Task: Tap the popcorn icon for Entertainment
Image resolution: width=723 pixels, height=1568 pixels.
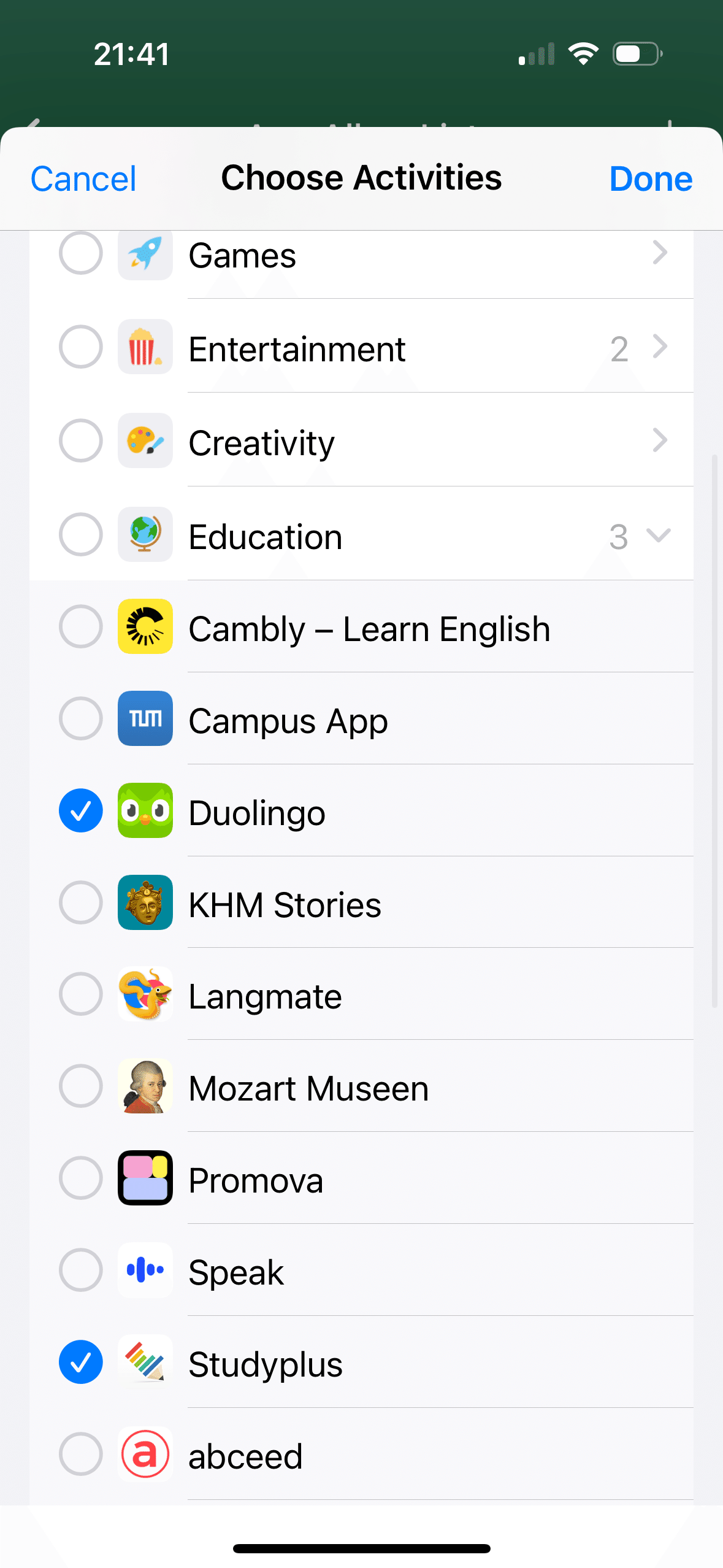Action: click(145, 347)
